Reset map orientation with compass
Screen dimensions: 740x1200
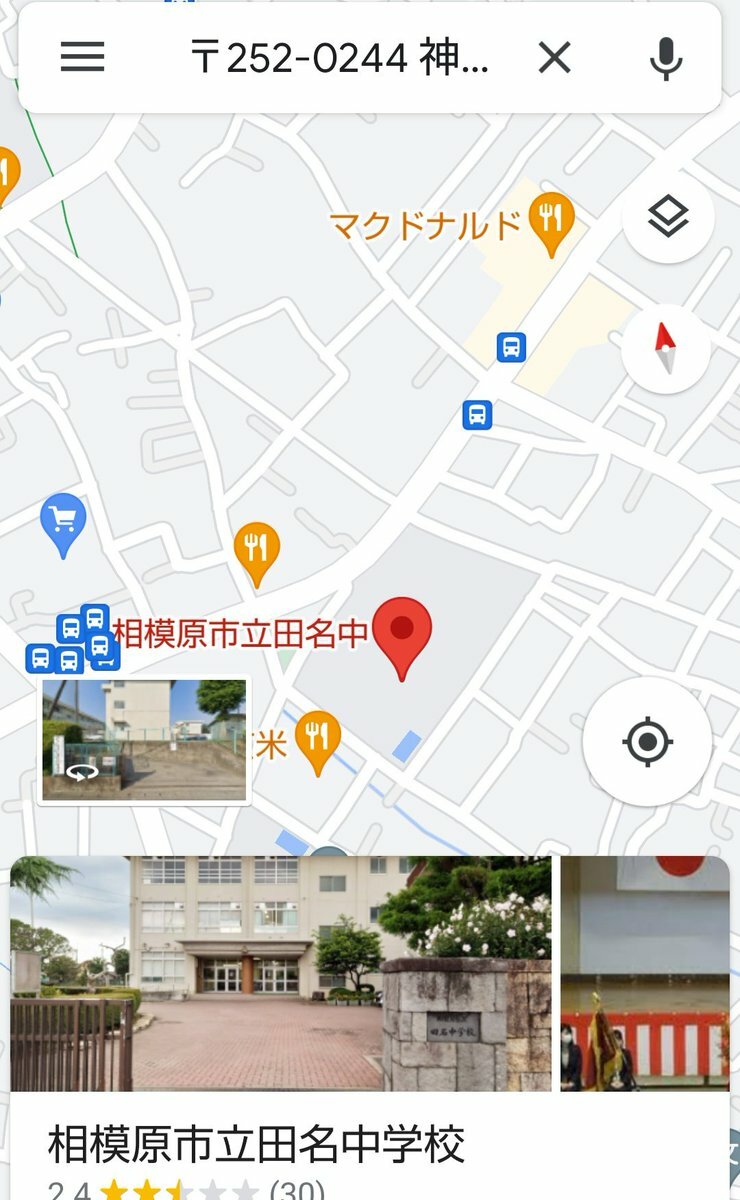point(666,350)
